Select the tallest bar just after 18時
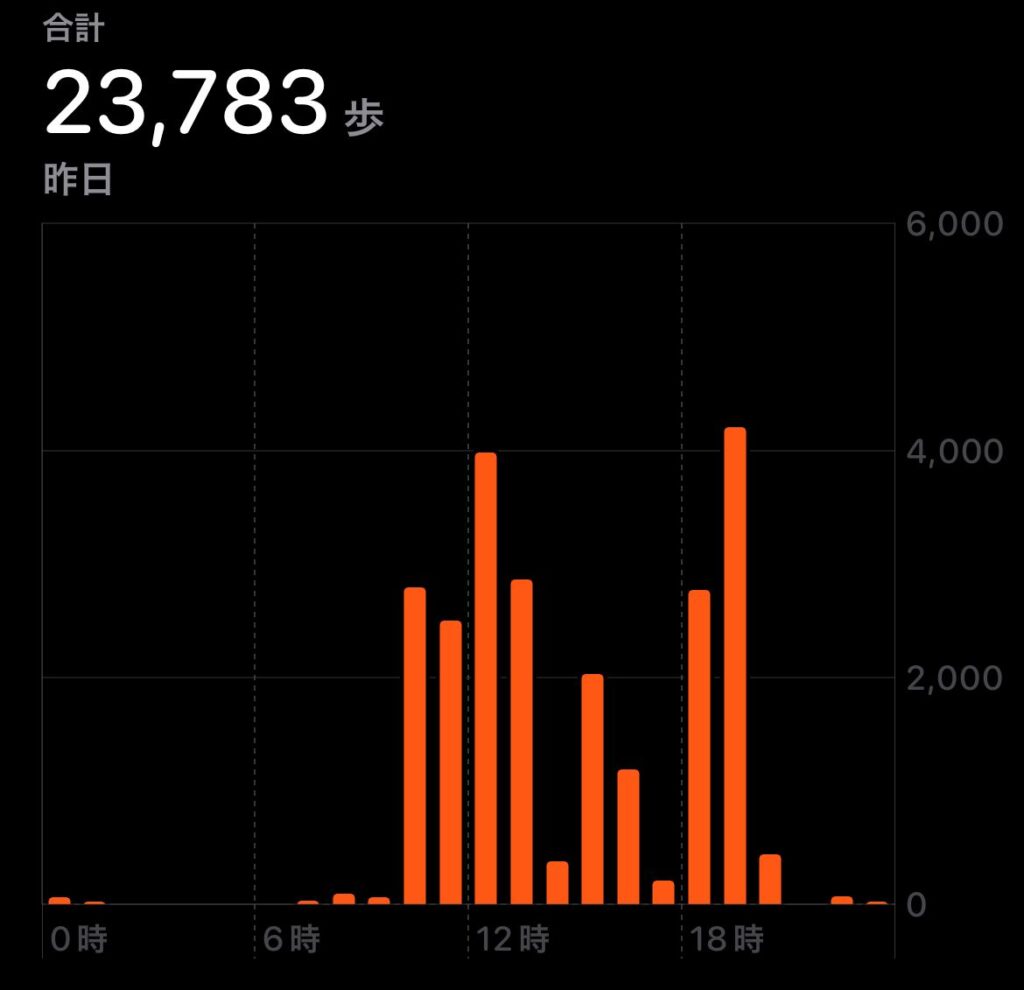Image resolution: width=1024 pixels, height=990 pixels. [735, 665]
